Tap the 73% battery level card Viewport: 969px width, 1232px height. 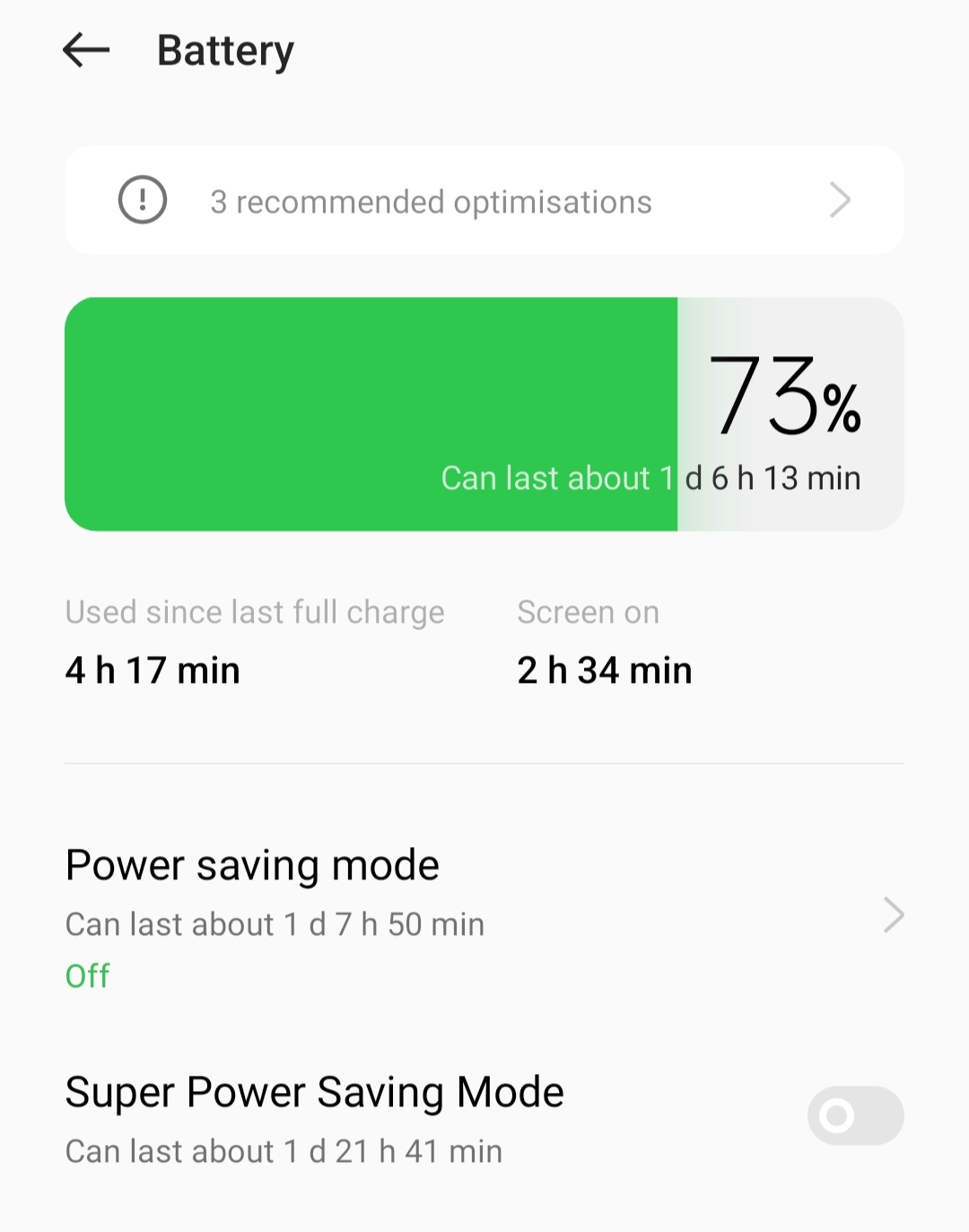(484, 415)
